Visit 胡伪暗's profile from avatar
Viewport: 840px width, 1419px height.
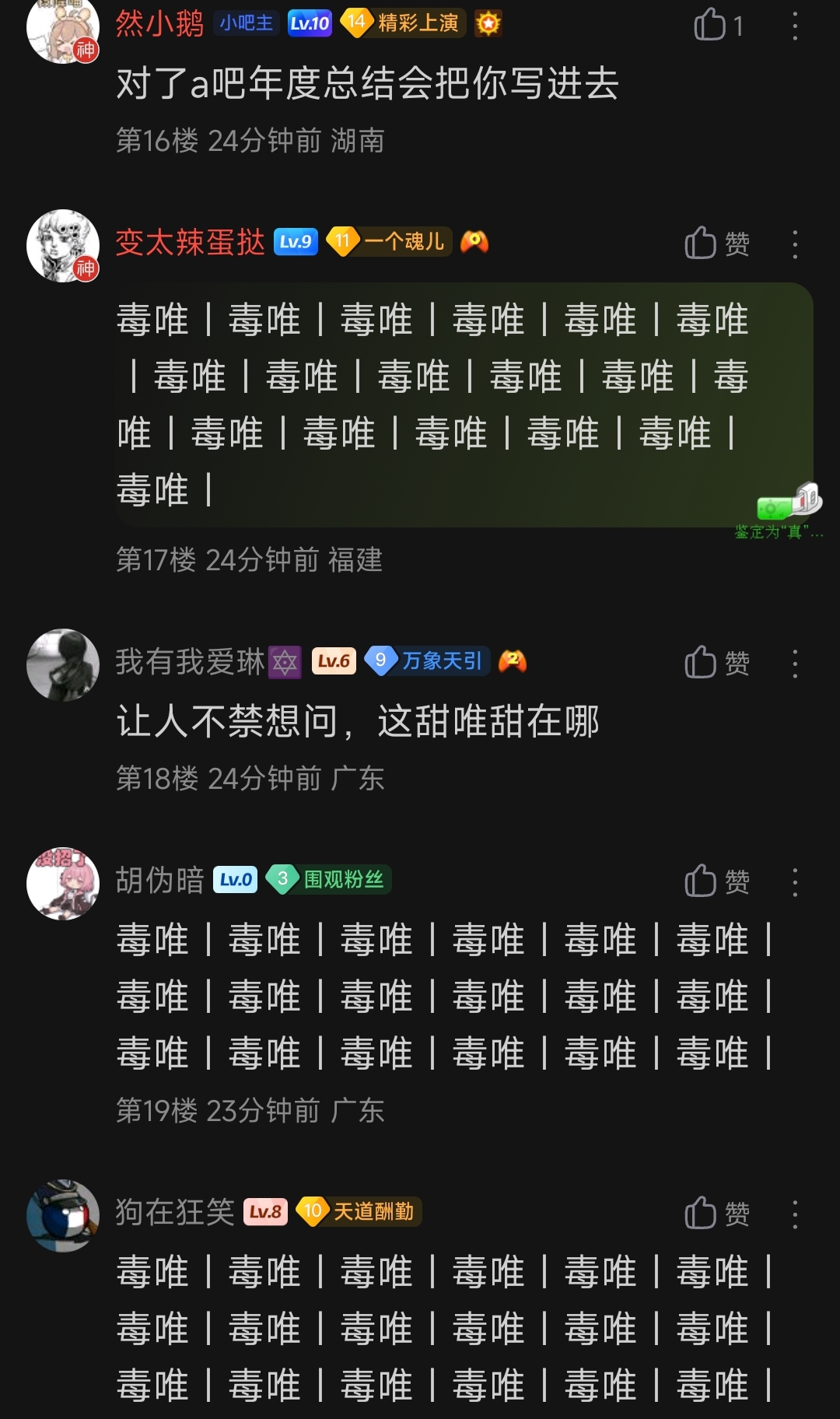pyautogui.click(x=63, y=883)
